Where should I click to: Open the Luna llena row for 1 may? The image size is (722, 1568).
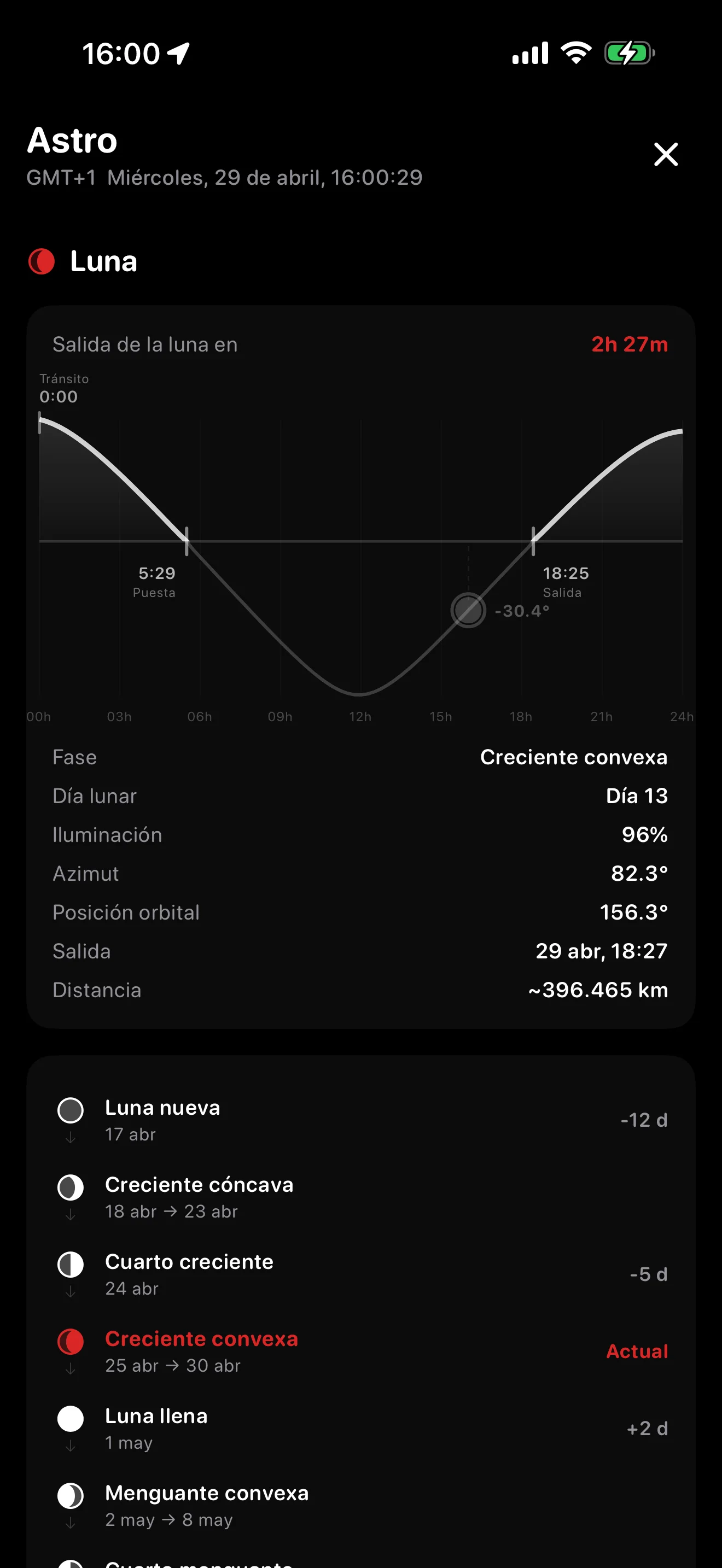coord(361,1428)
